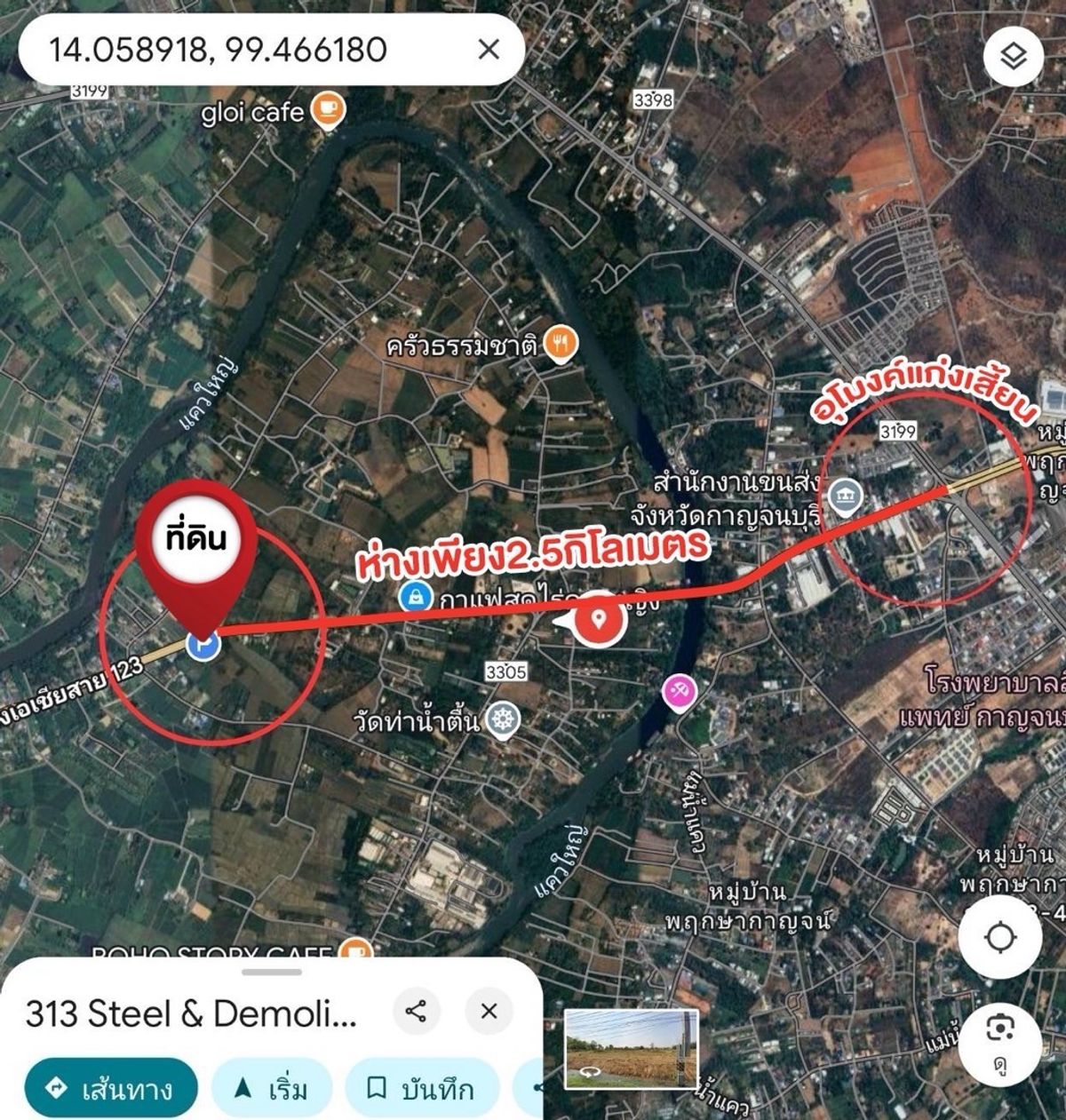Clear the coordinates in the search box

point(489,50)
